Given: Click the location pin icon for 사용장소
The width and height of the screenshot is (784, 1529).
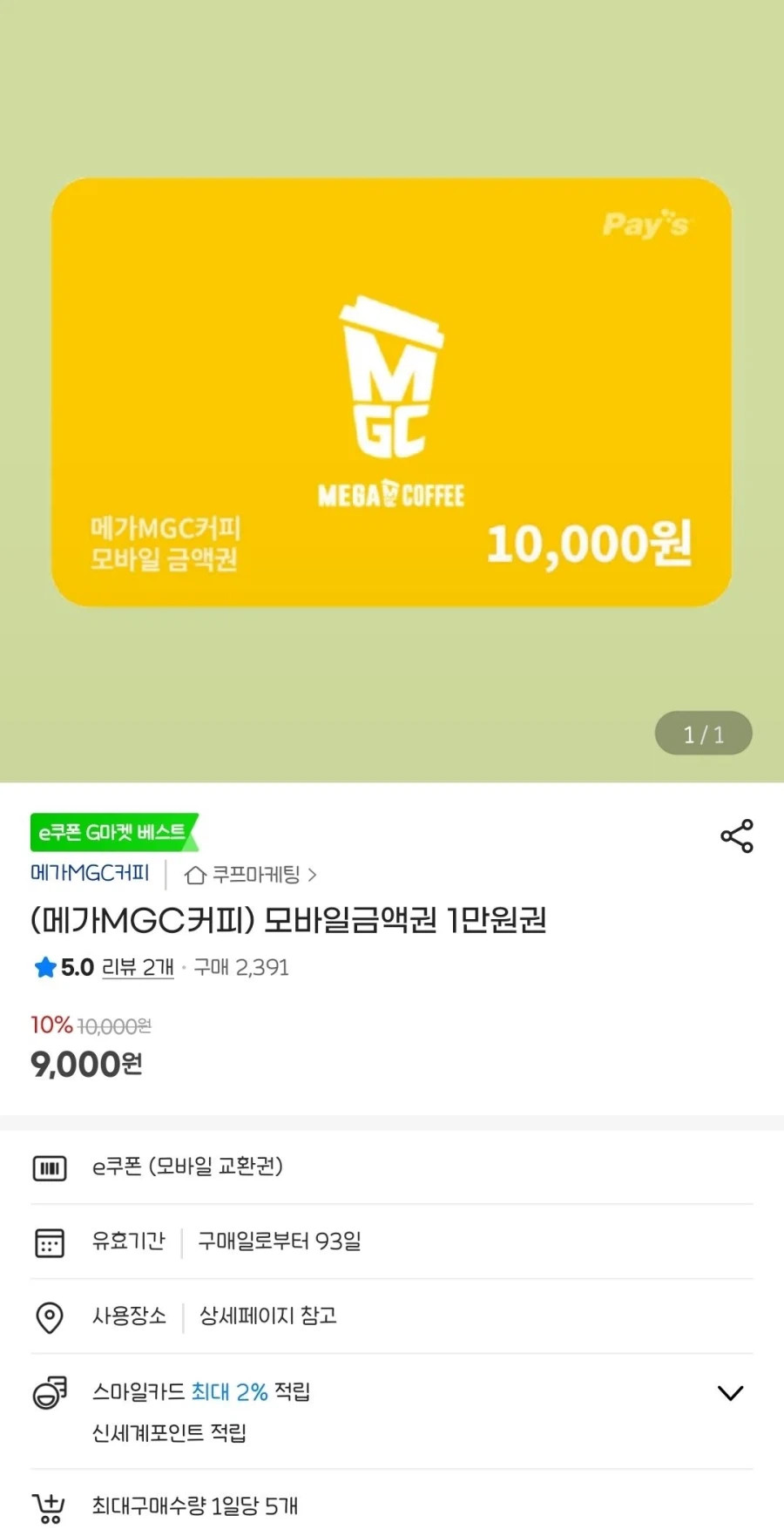Looking at the screenshot, I should pos(49,1316).
